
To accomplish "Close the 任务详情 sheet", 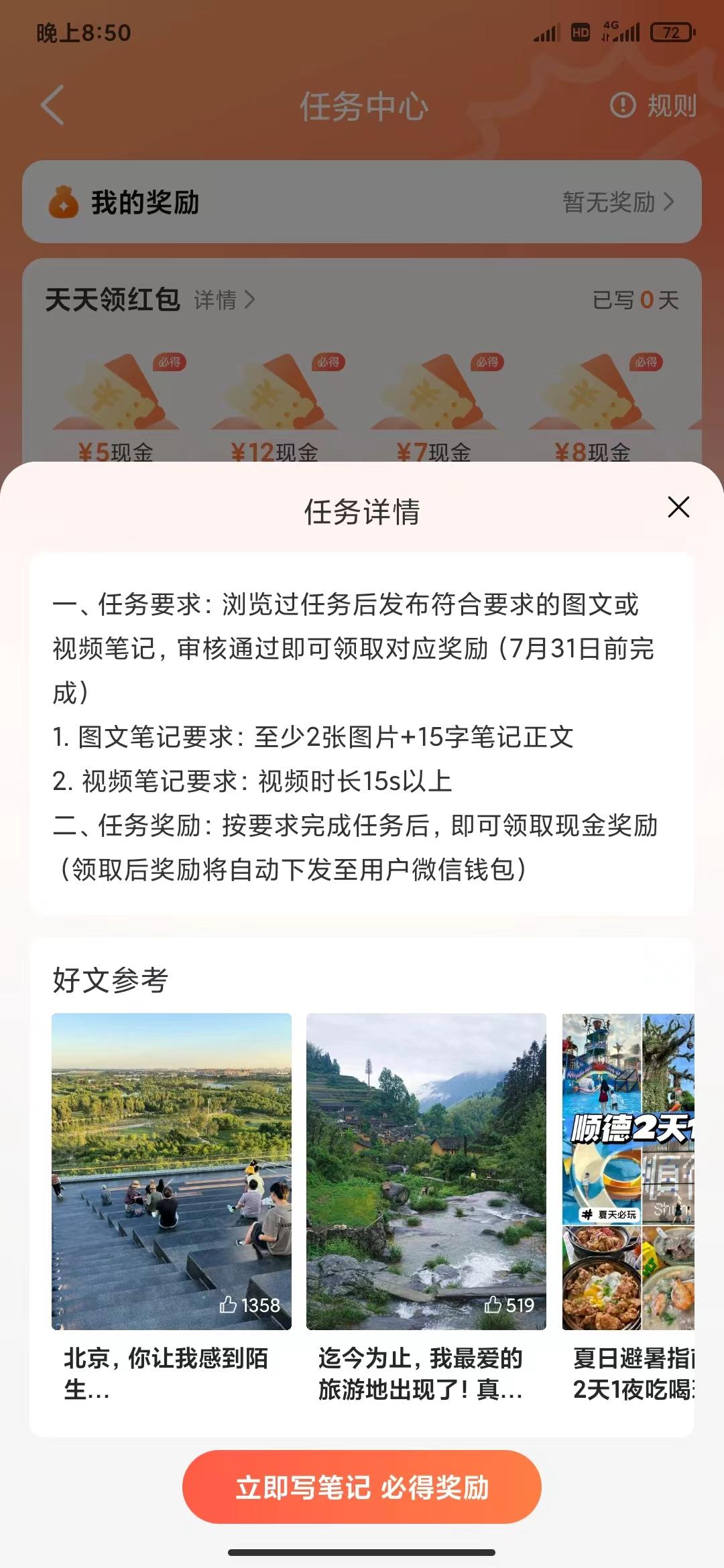I will [x=678, y=507].
